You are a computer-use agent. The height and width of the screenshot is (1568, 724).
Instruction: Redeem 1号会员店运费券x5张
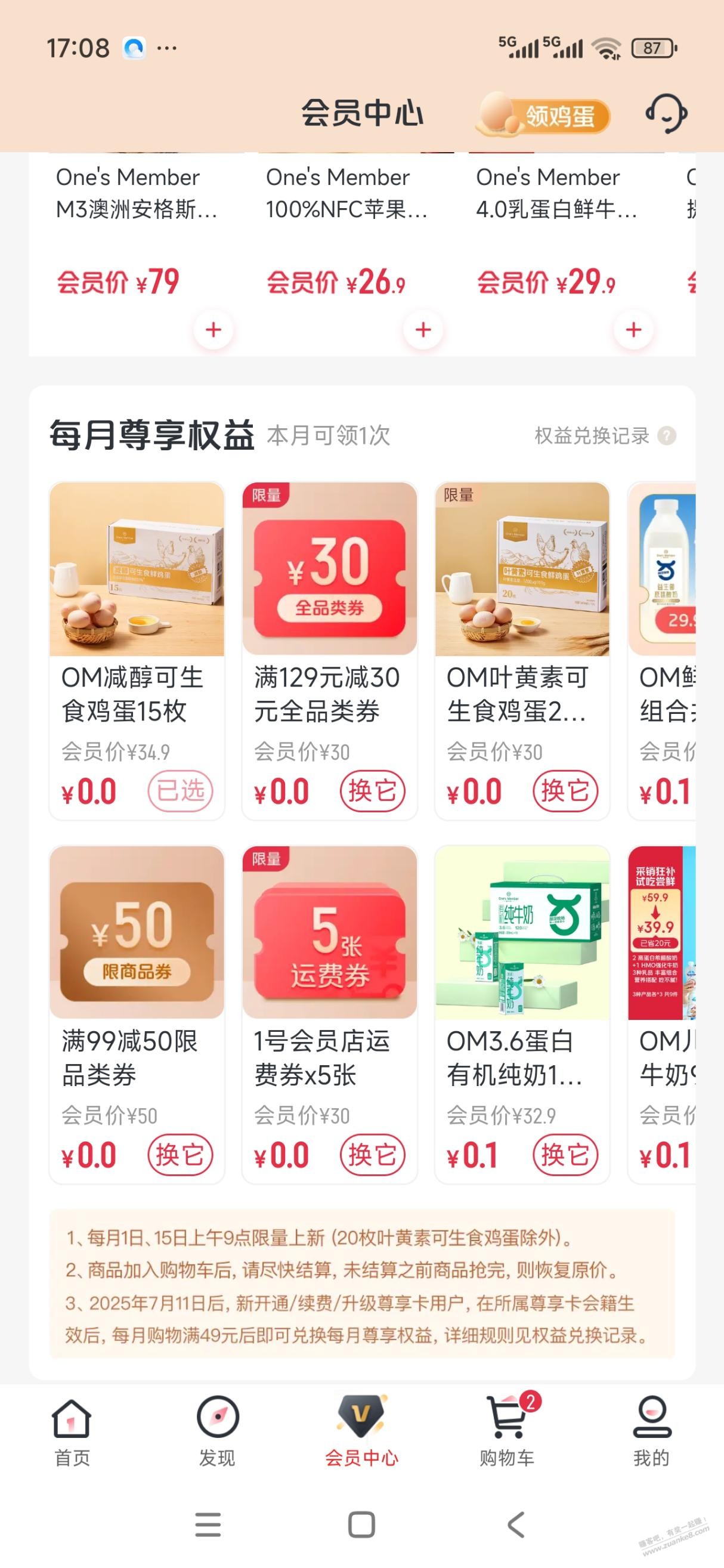(x=372, y=1155)
